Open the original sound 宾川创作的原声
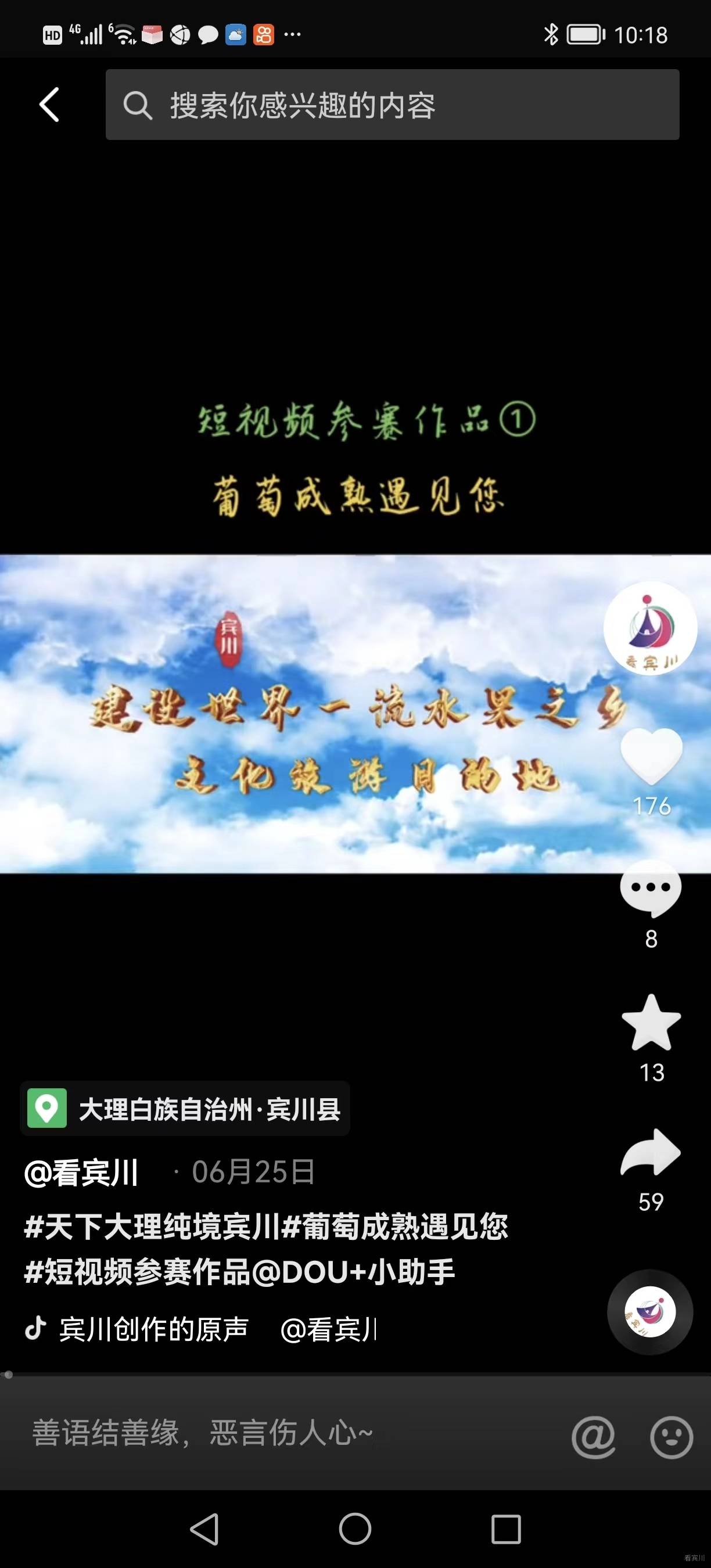The height and width of the screenshot is (1568, 711). click(x=152, y=1329)
